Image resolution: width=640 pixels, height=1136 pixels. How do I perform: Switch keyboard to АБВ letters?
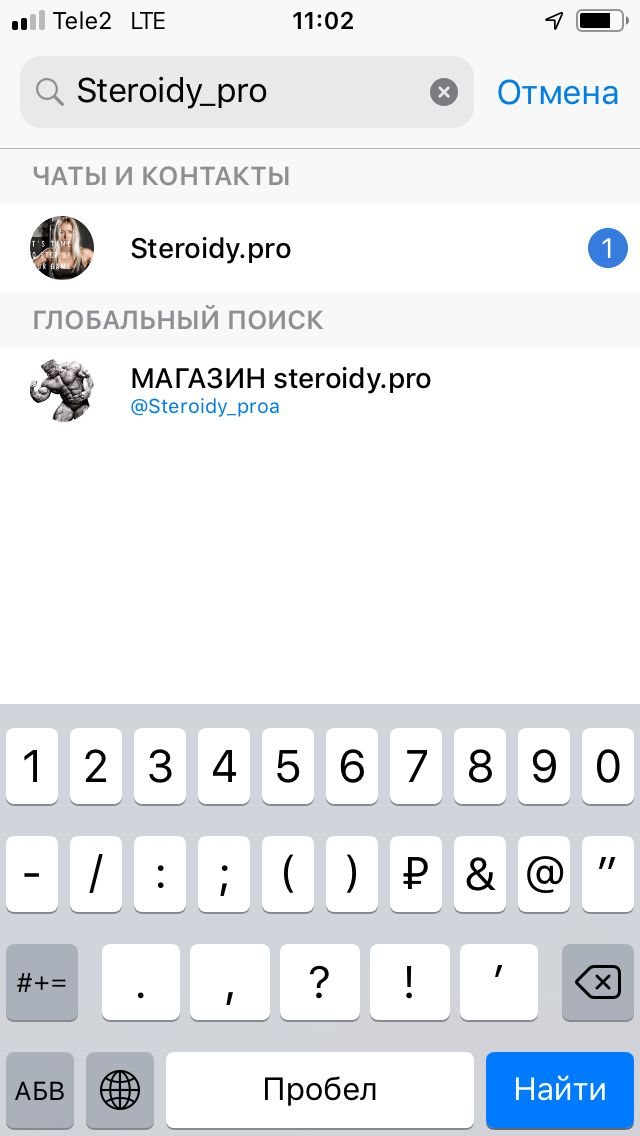pyautogui.click(x=40, y=1090)
